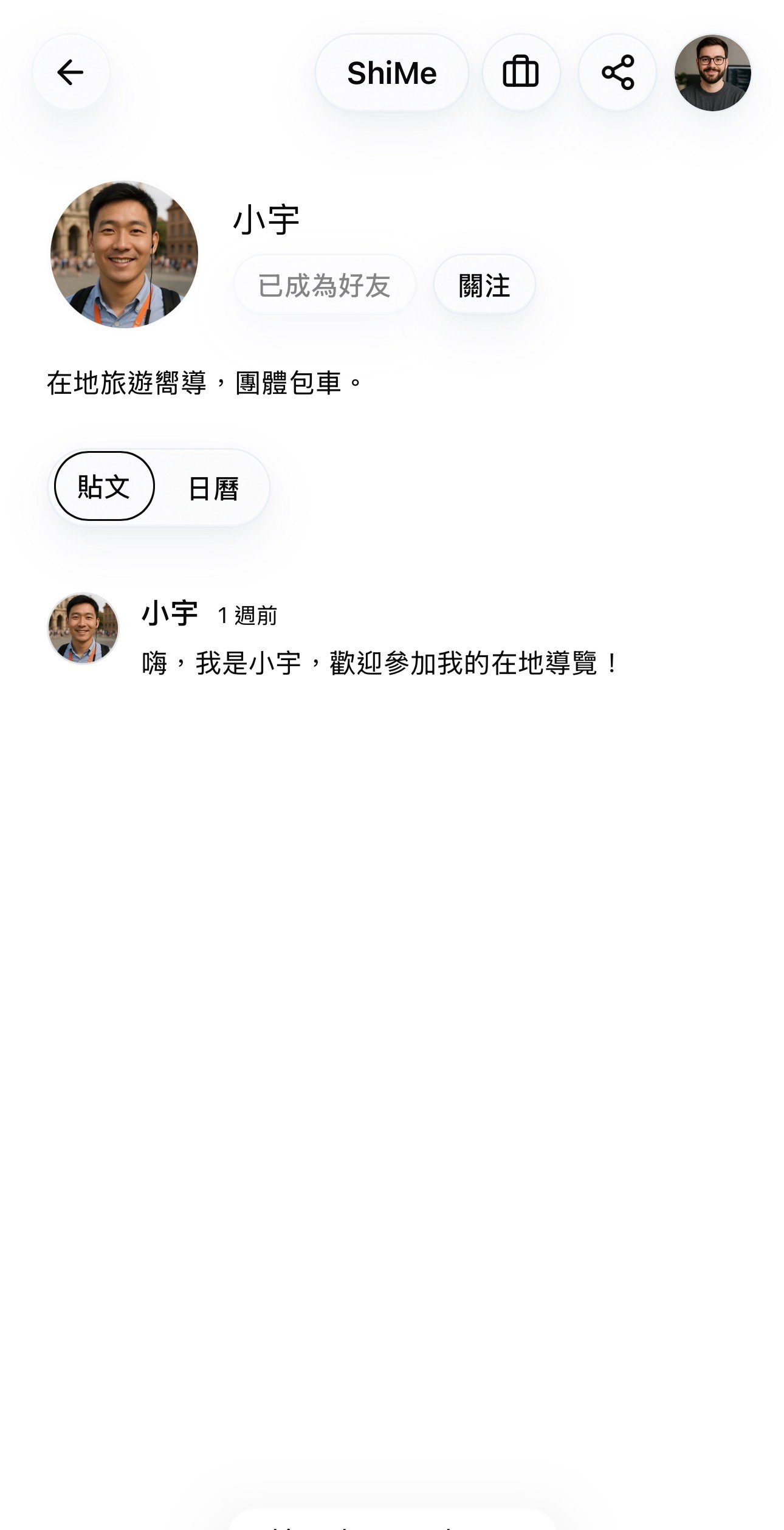Check bookings via the suitcase icon

521,72
